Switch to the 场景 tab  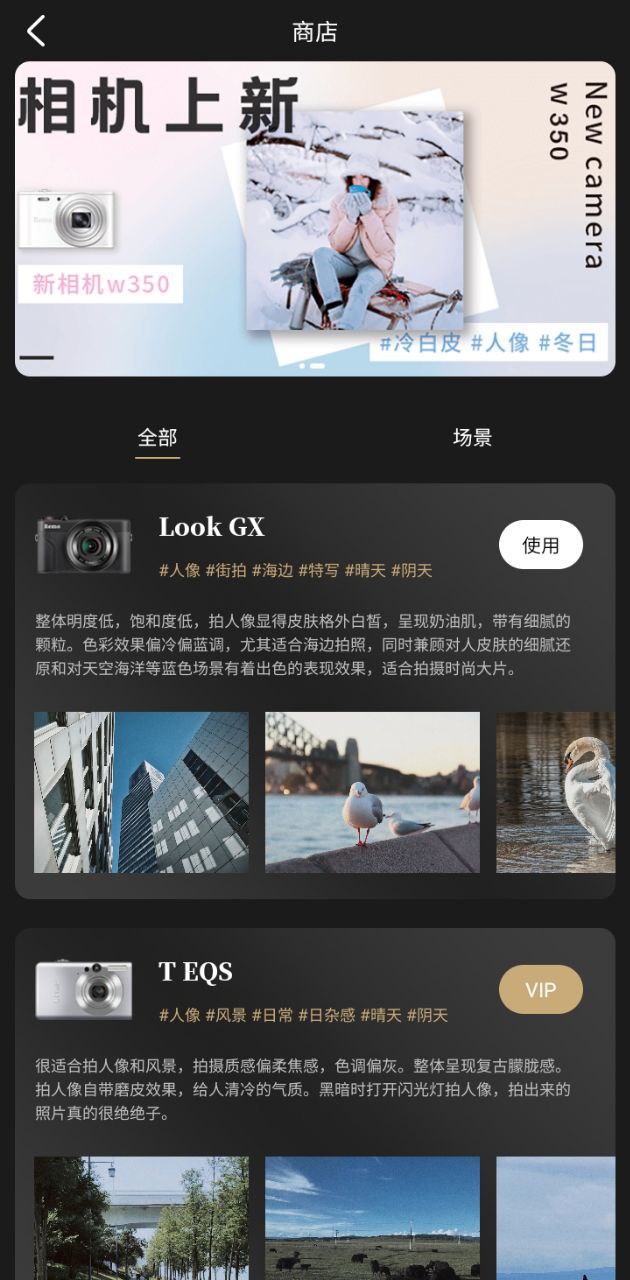pos(472,438)
